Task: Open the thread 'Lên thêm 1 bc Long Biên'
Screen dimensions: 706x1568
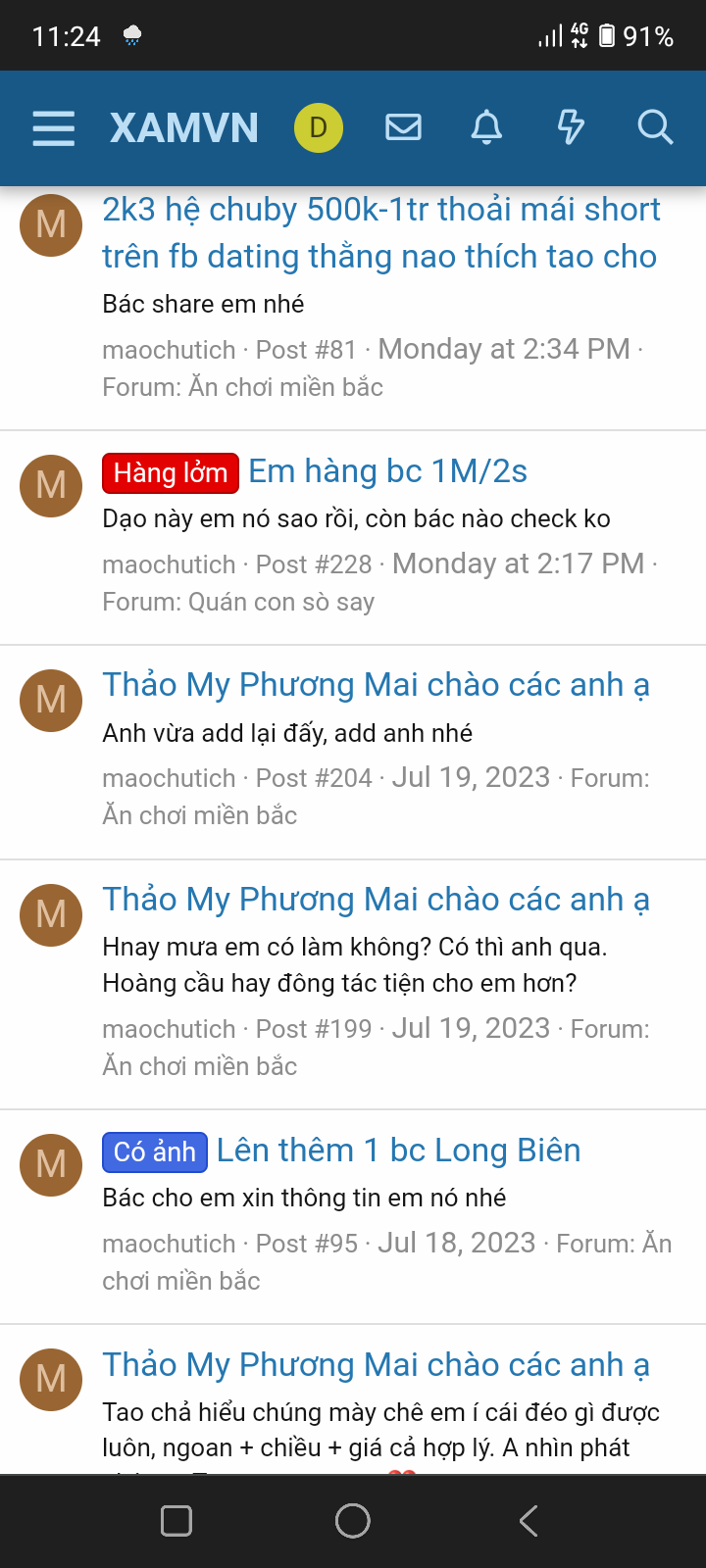Action: coord(398,1151)
